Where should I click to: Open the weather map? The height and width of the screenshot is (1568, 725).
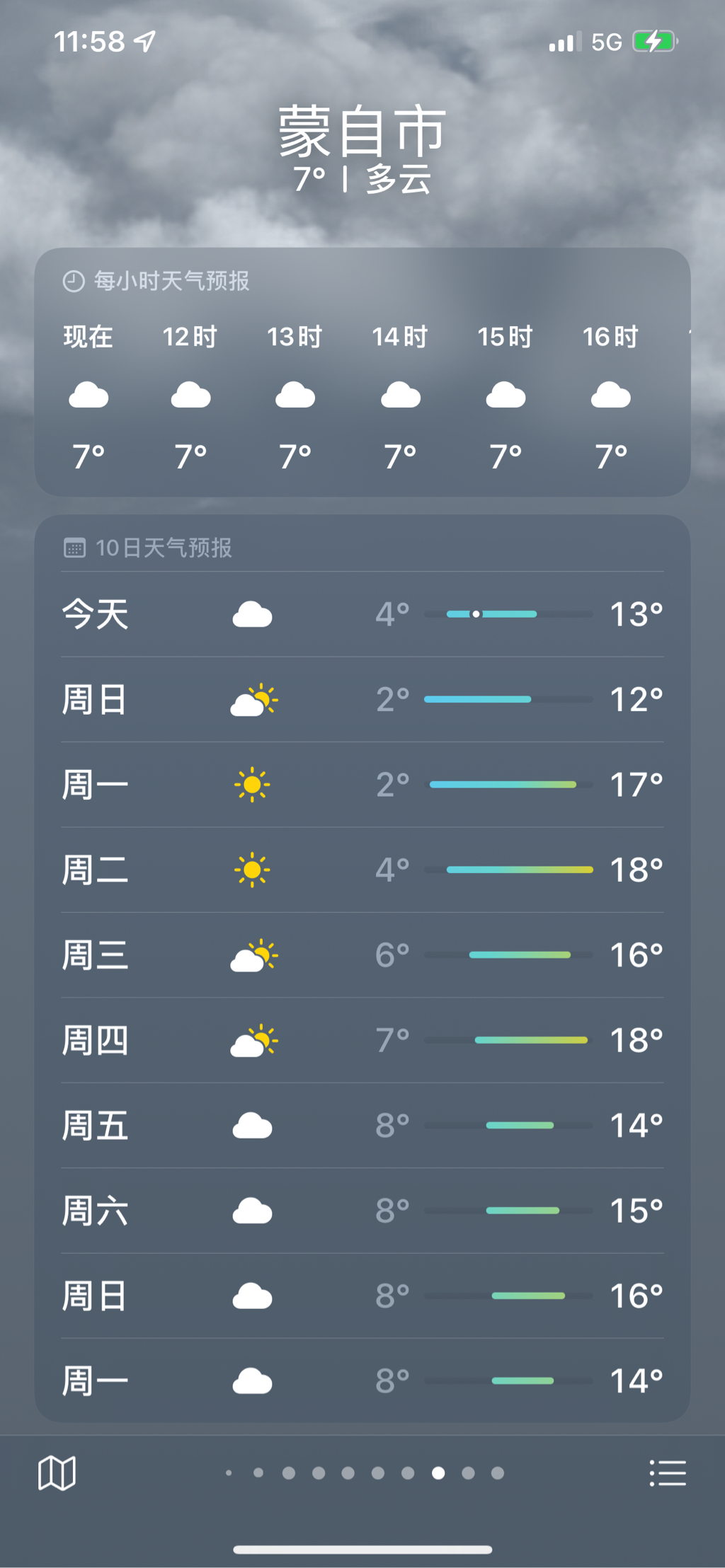(57, 1473)
